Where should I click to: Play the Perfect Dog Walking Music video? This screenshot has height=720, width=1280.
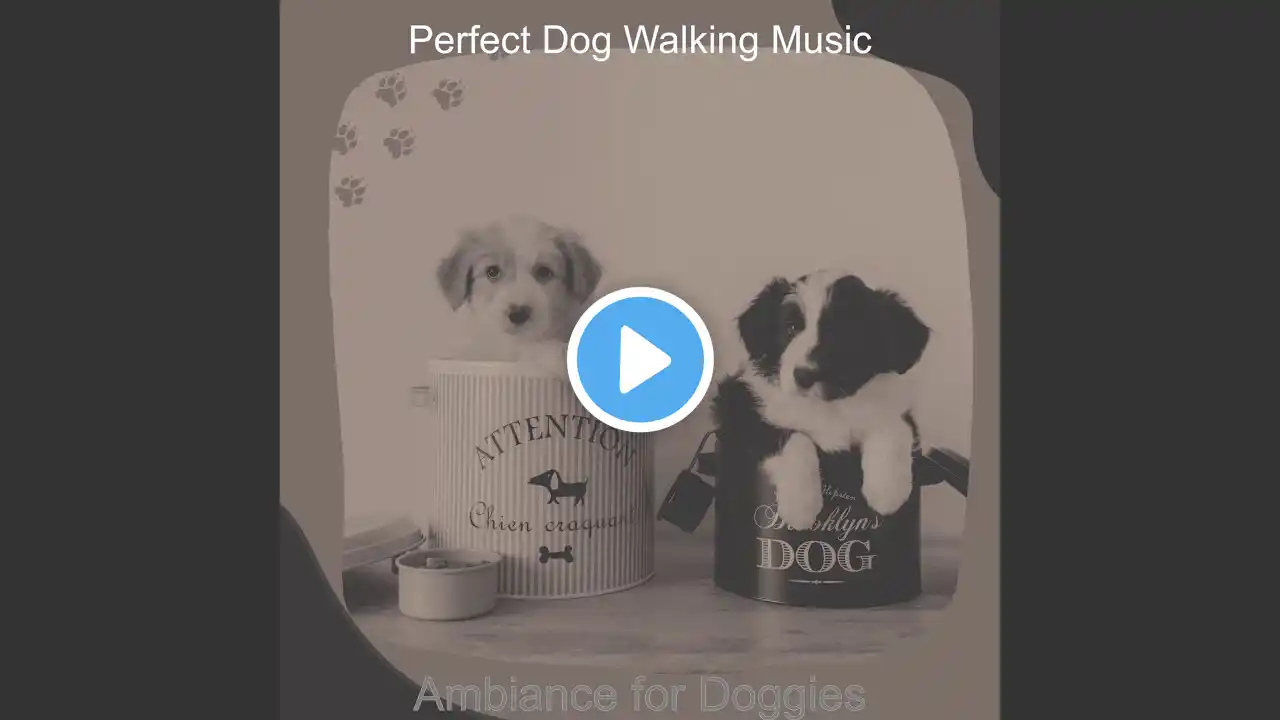(x=640, y=359)
